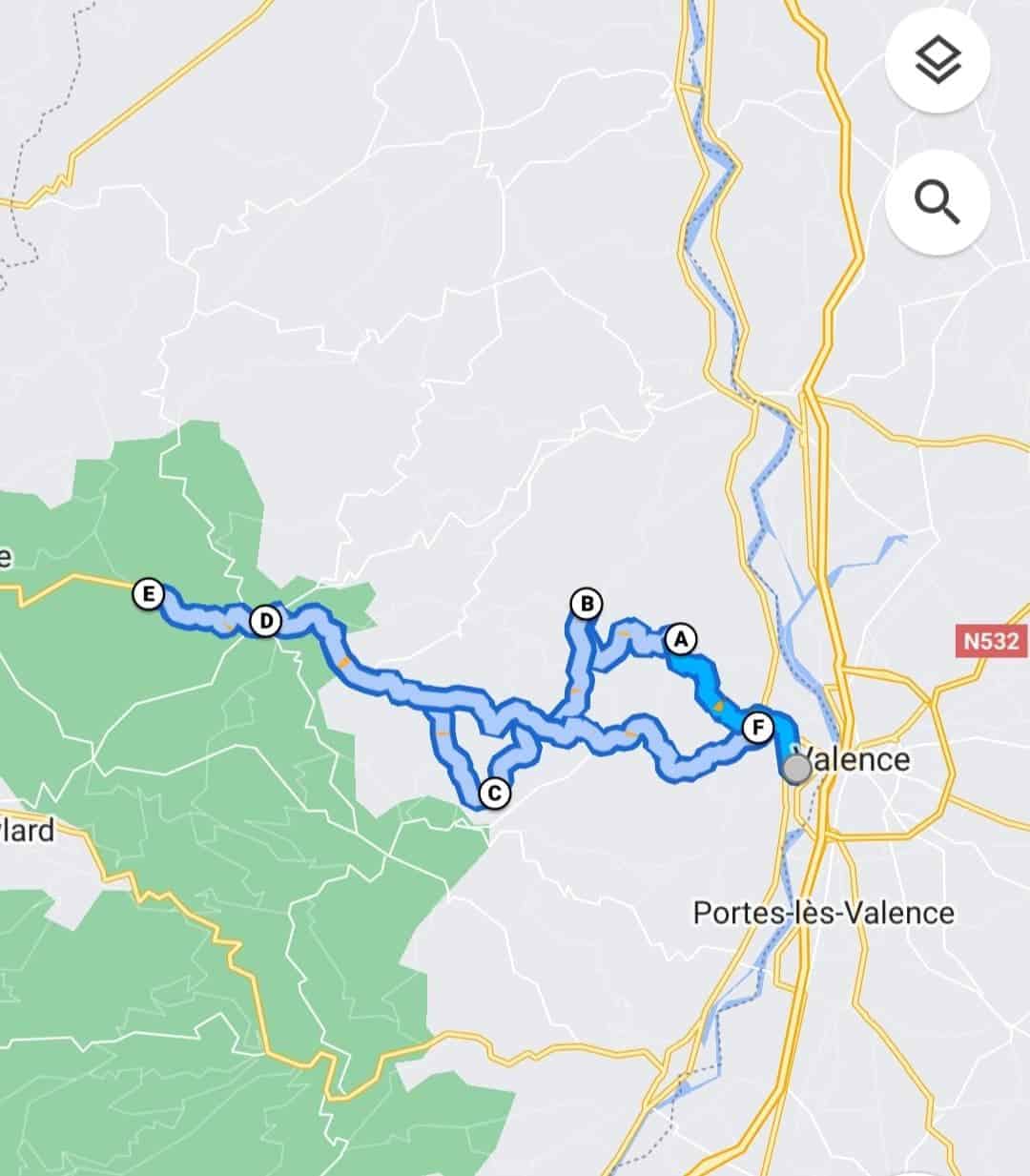Open the map search
This screenshot has width=1030, height=1176.
tap(937, 202)
